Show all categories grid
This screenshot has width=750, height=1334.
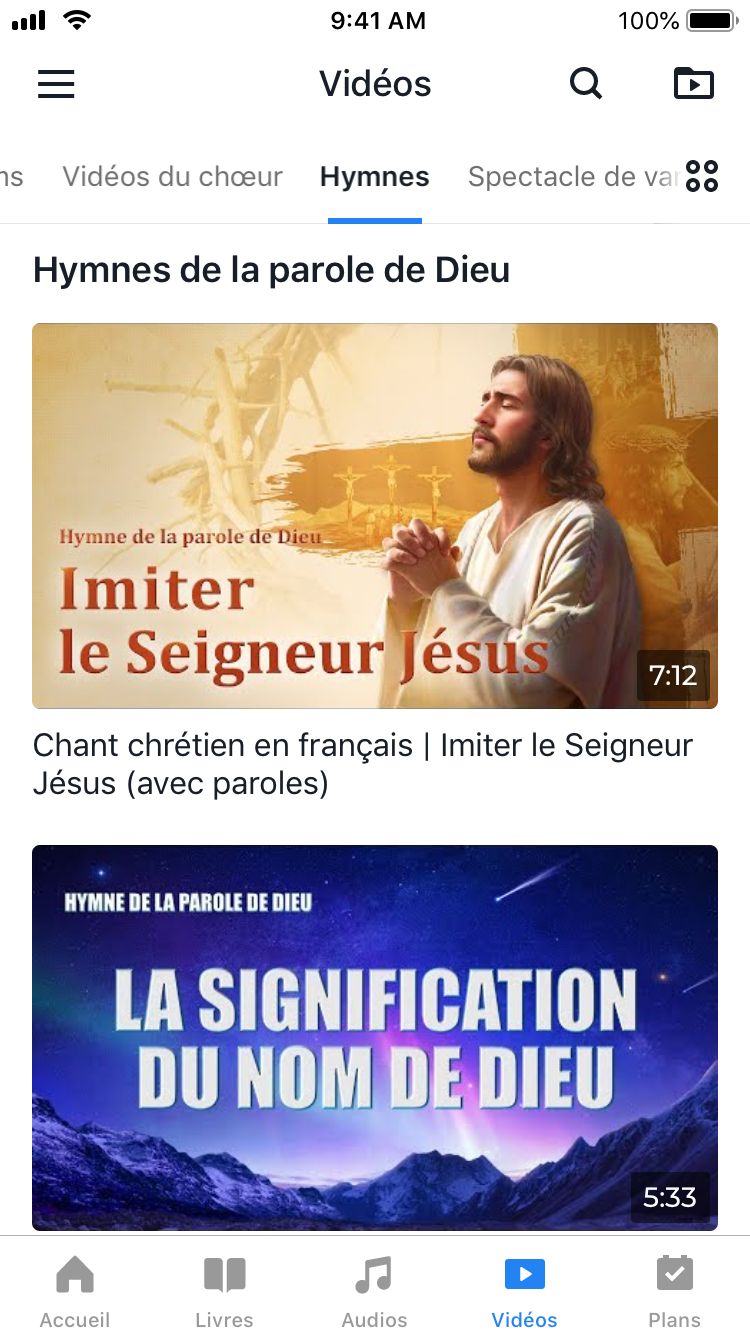tap(703, 176)
